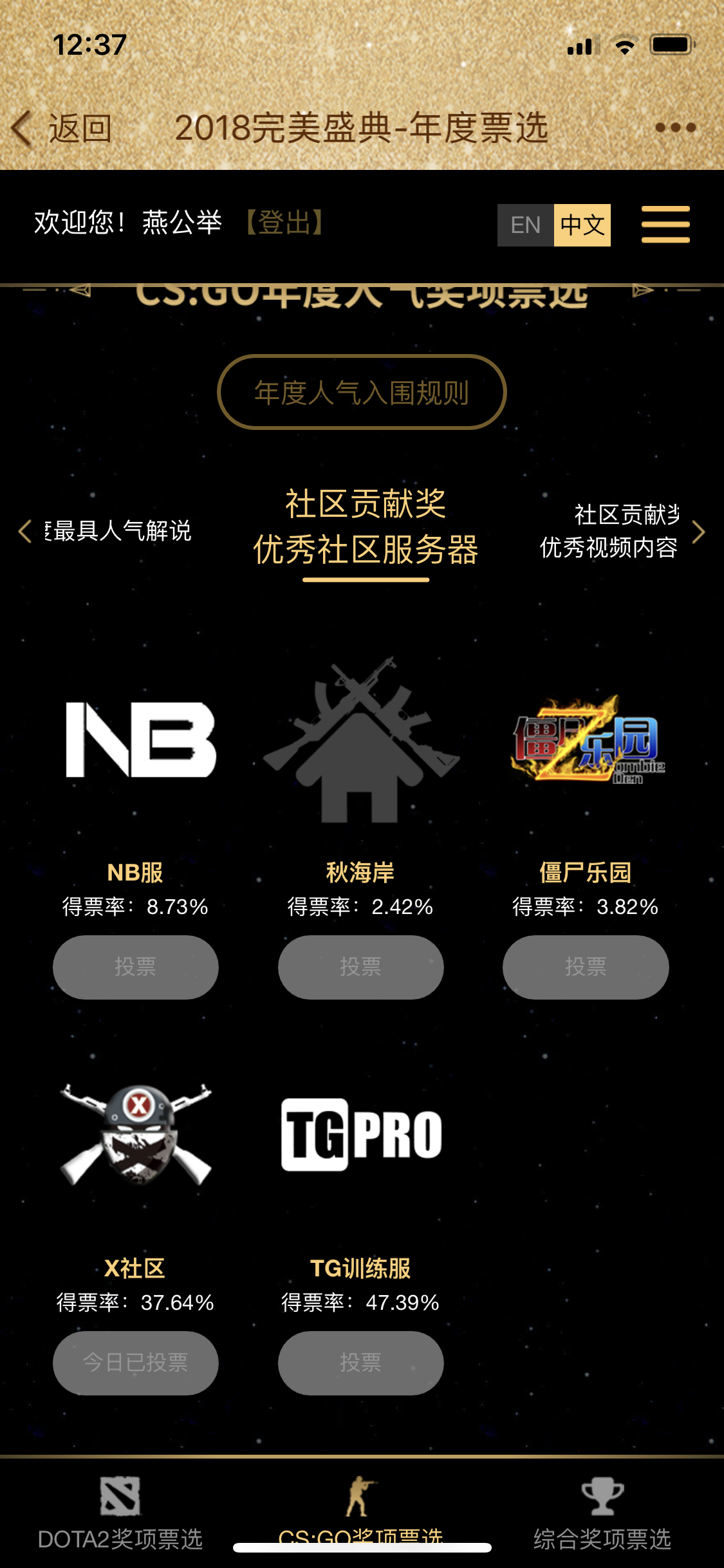This screenshot has height=1568, width=724.
Task: Select the 综合奖项票选 tab
Action: (x=602, y=1531)
